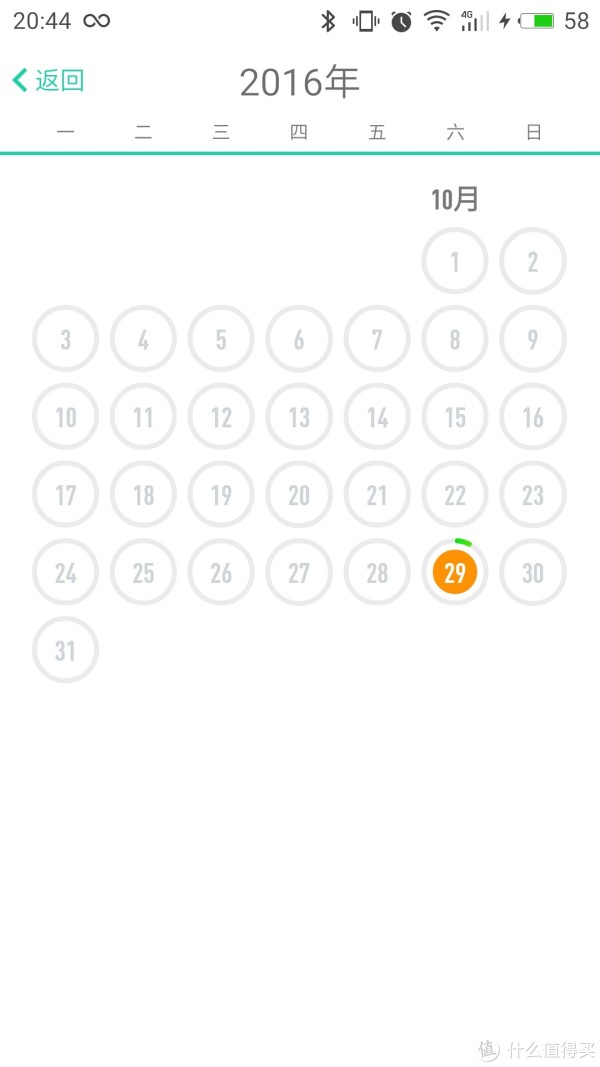Pick October 7 in the calendar

[377, 339]
